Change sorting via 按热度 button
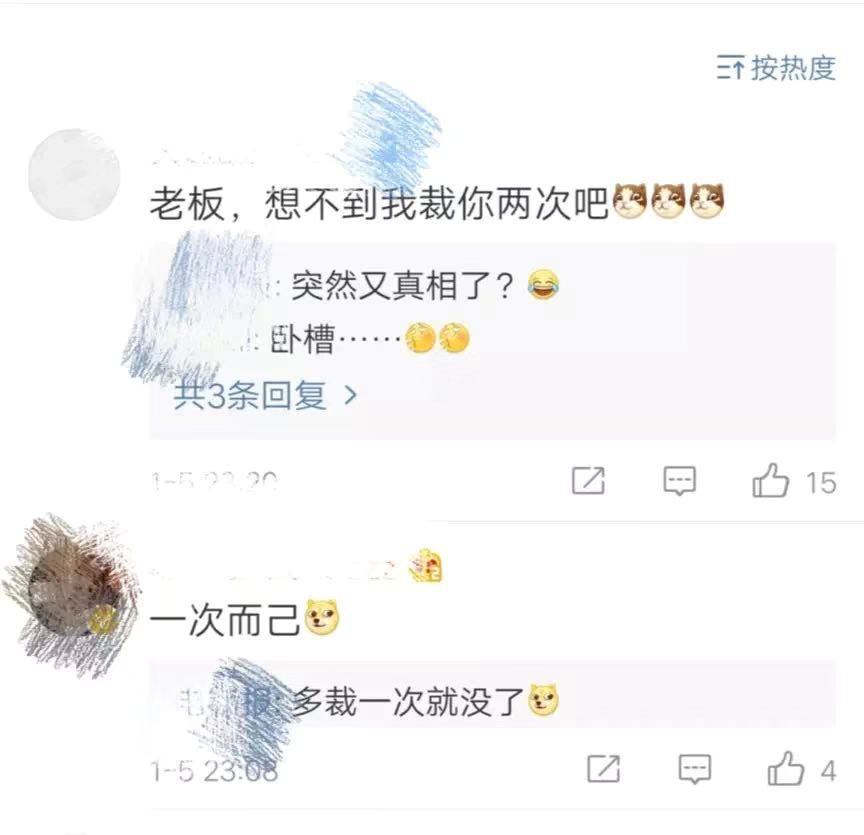 point(777,68)
